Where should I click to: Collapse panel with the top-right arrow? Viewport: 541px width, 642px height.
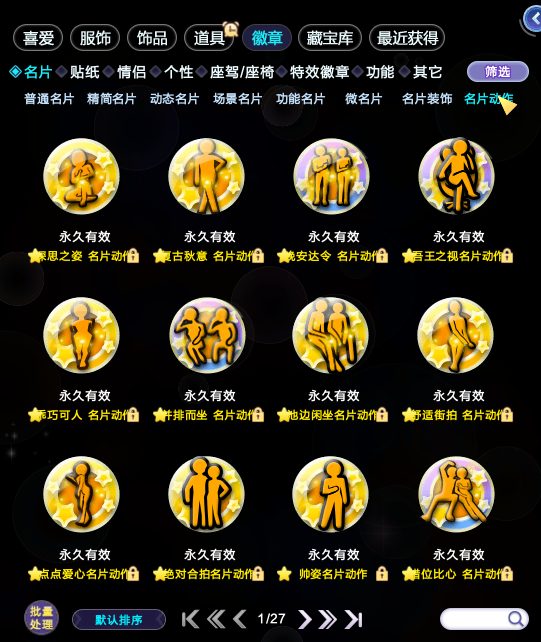[534, 18]
